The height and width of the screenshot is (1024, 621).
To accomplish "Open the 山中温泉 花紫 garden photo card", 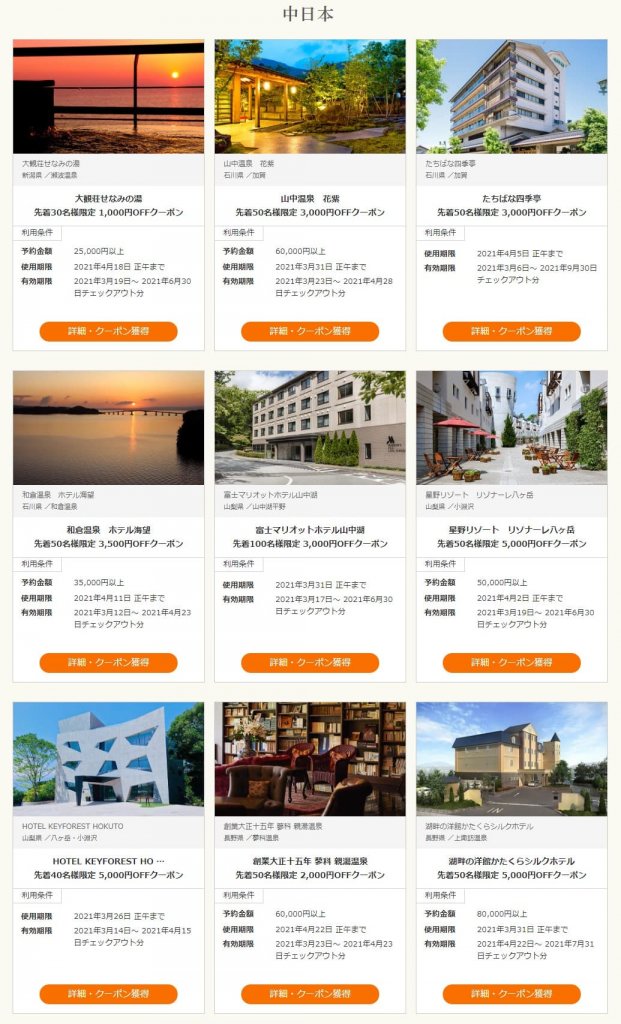I will tap(310, 96).
